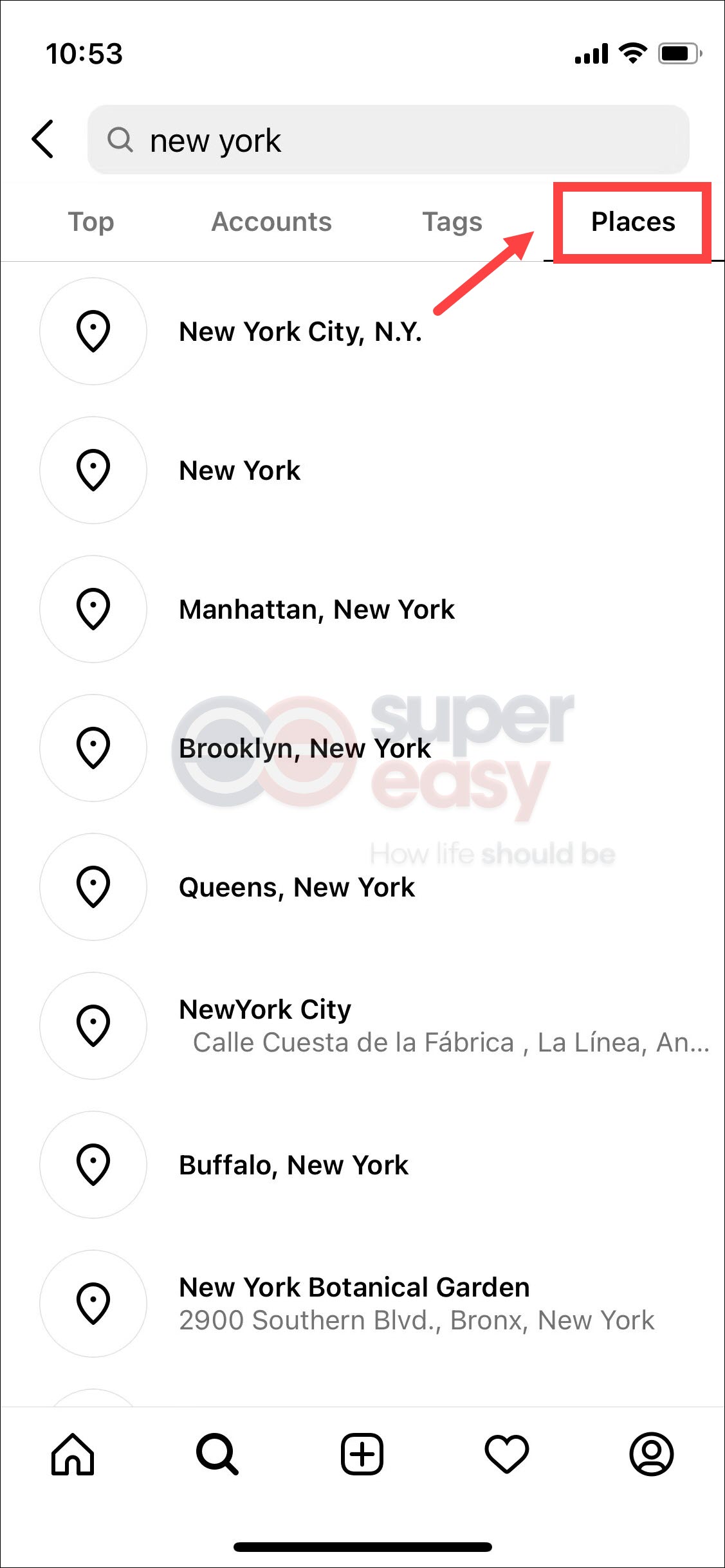
Task: Create a new post with plus icon
Action: coord(362,1454)
